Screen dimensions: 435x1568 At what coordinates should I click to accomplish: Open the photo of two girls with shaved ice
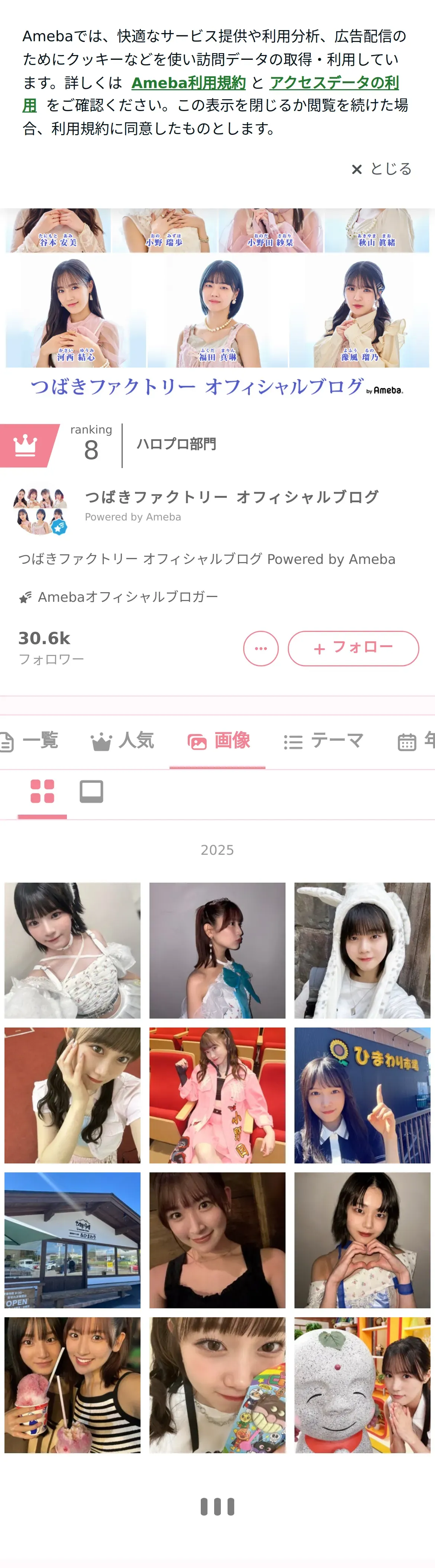72,1385
